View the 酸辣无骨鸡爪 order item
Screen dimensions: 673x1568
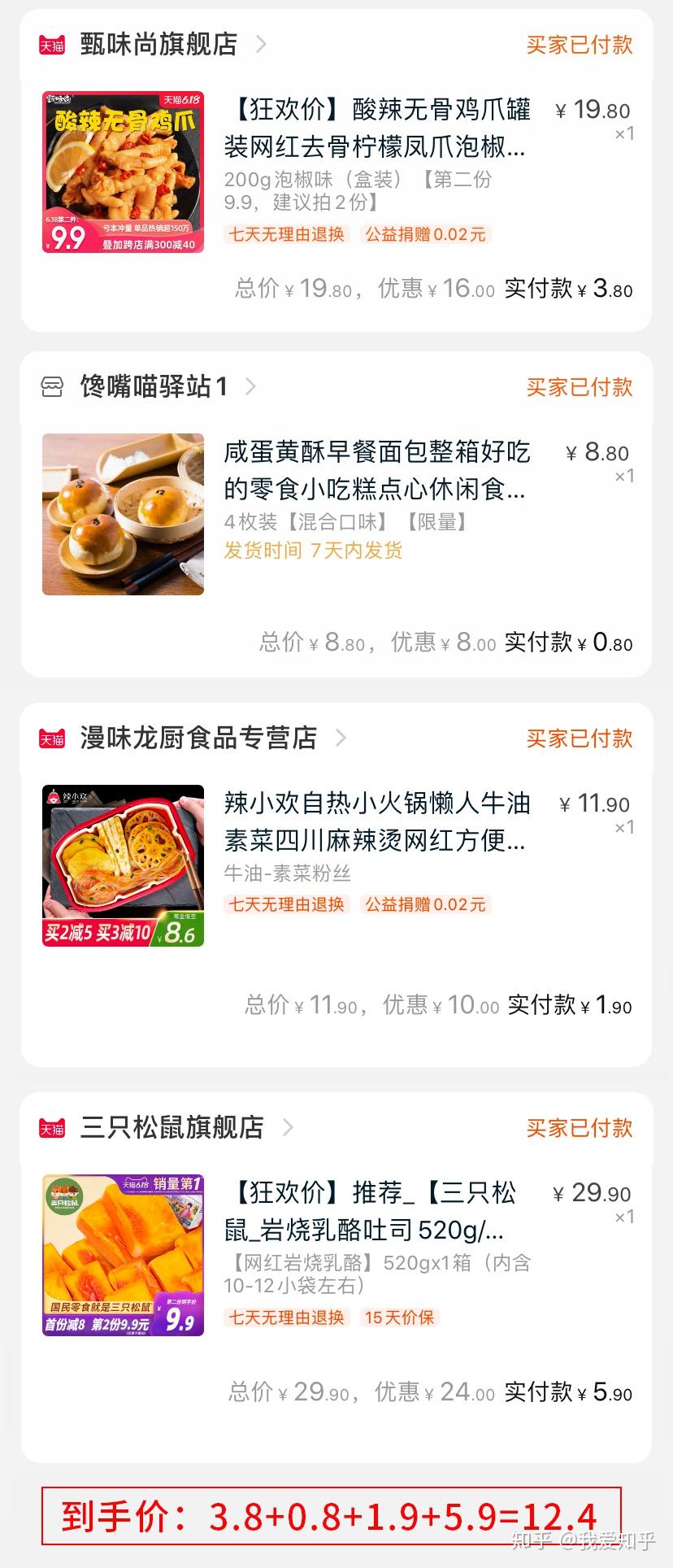(377, 128)
